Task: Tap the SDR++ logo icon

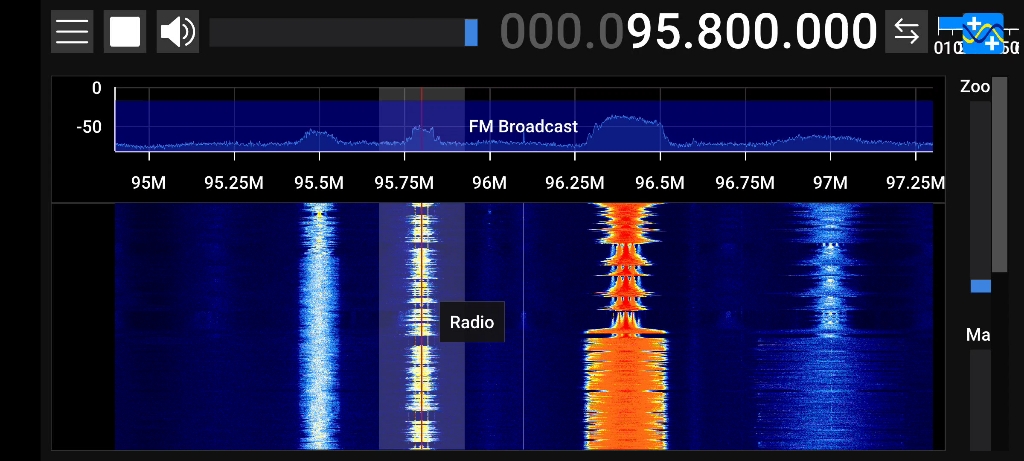Action: [x=982, y=32]
